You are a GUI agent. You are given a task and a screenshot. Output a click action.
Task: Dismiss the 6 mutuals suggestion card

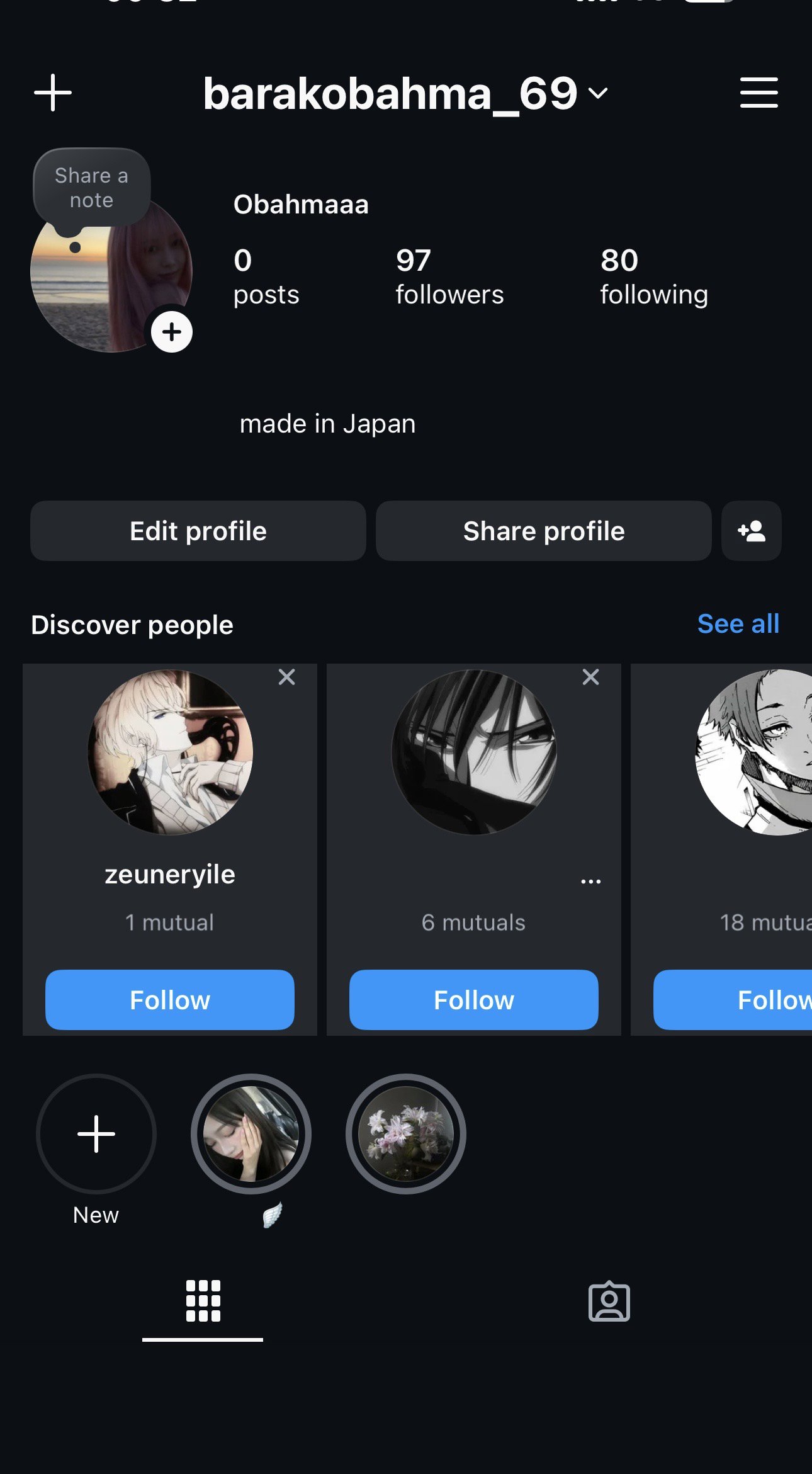[x=590, y=677]
